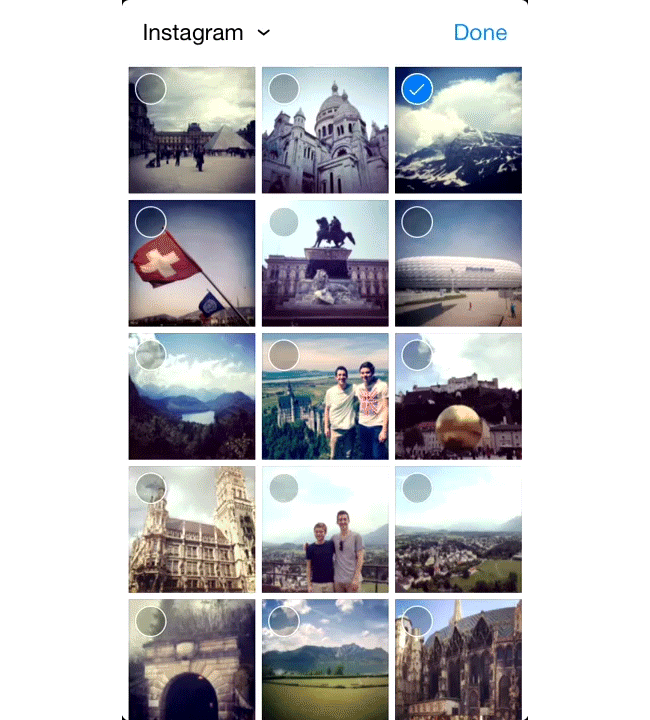This screenshot has height=720, width=650.
Task: Select the white domed basilica photo
Action: [325, 130]
